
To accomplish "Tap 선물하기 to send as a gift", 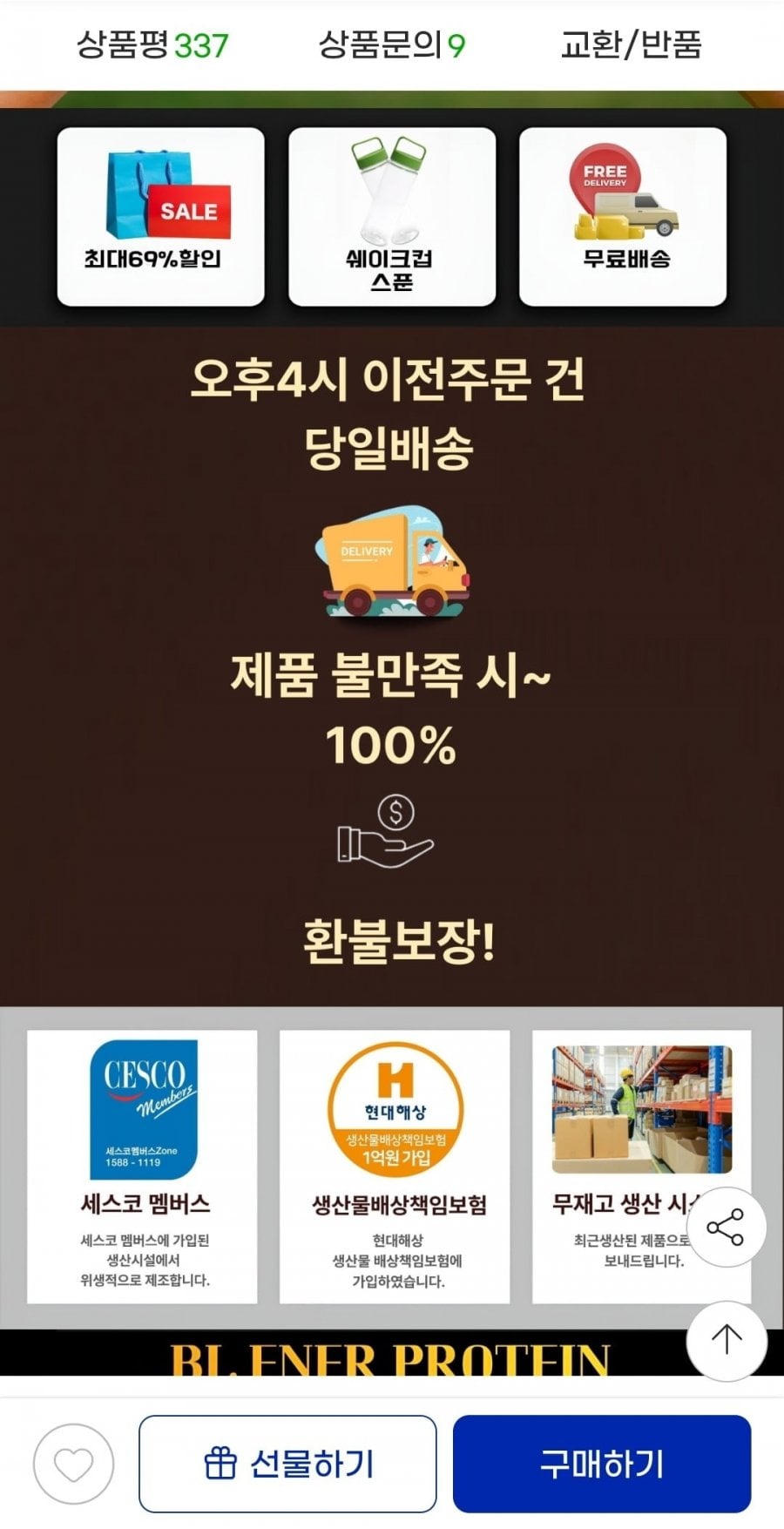I will (287, 1464).
